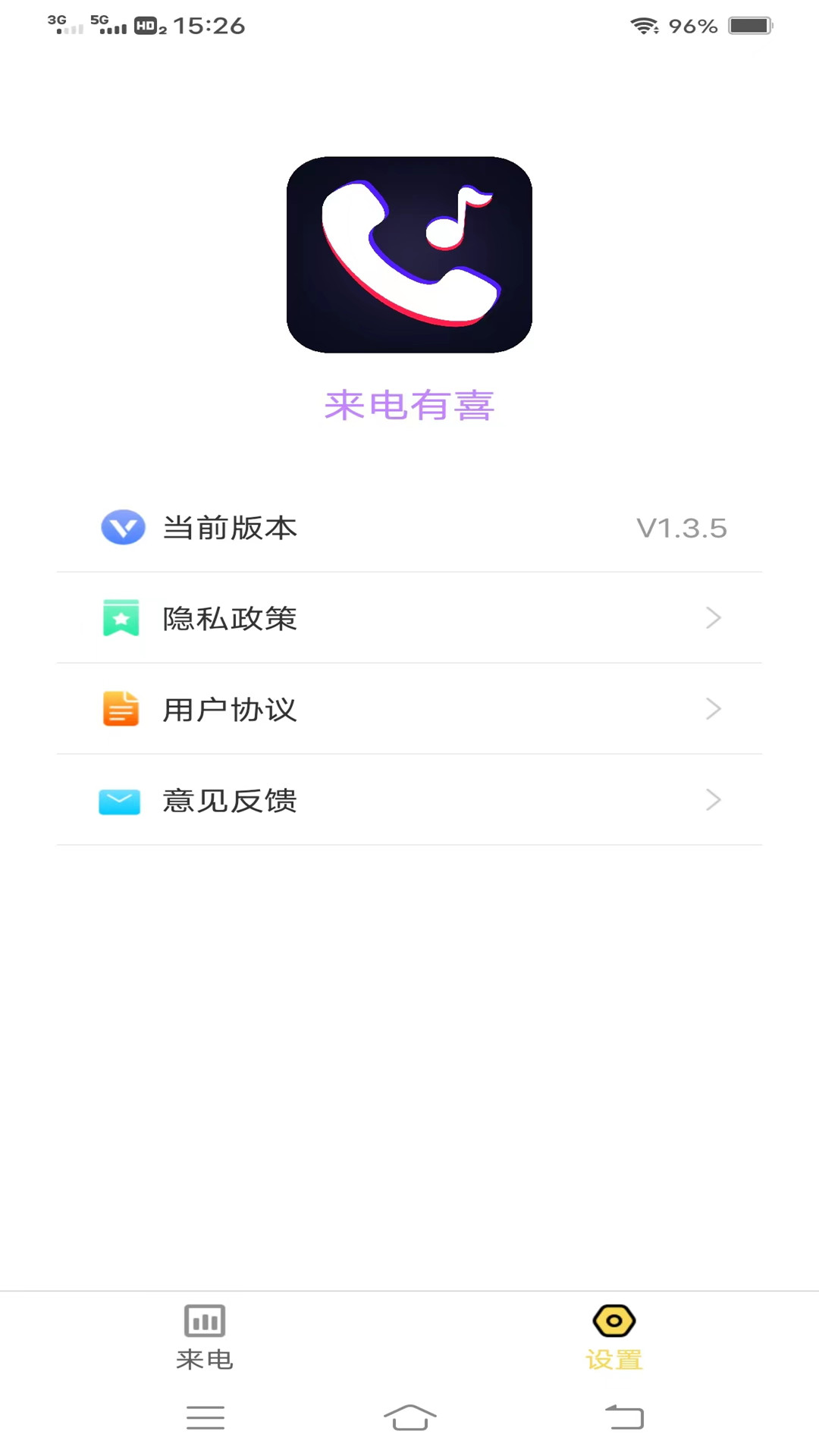This screenshot has height=1456, width=819.
Task: Open the 用户协议 user agreement row
Action: tap(409, 709)
